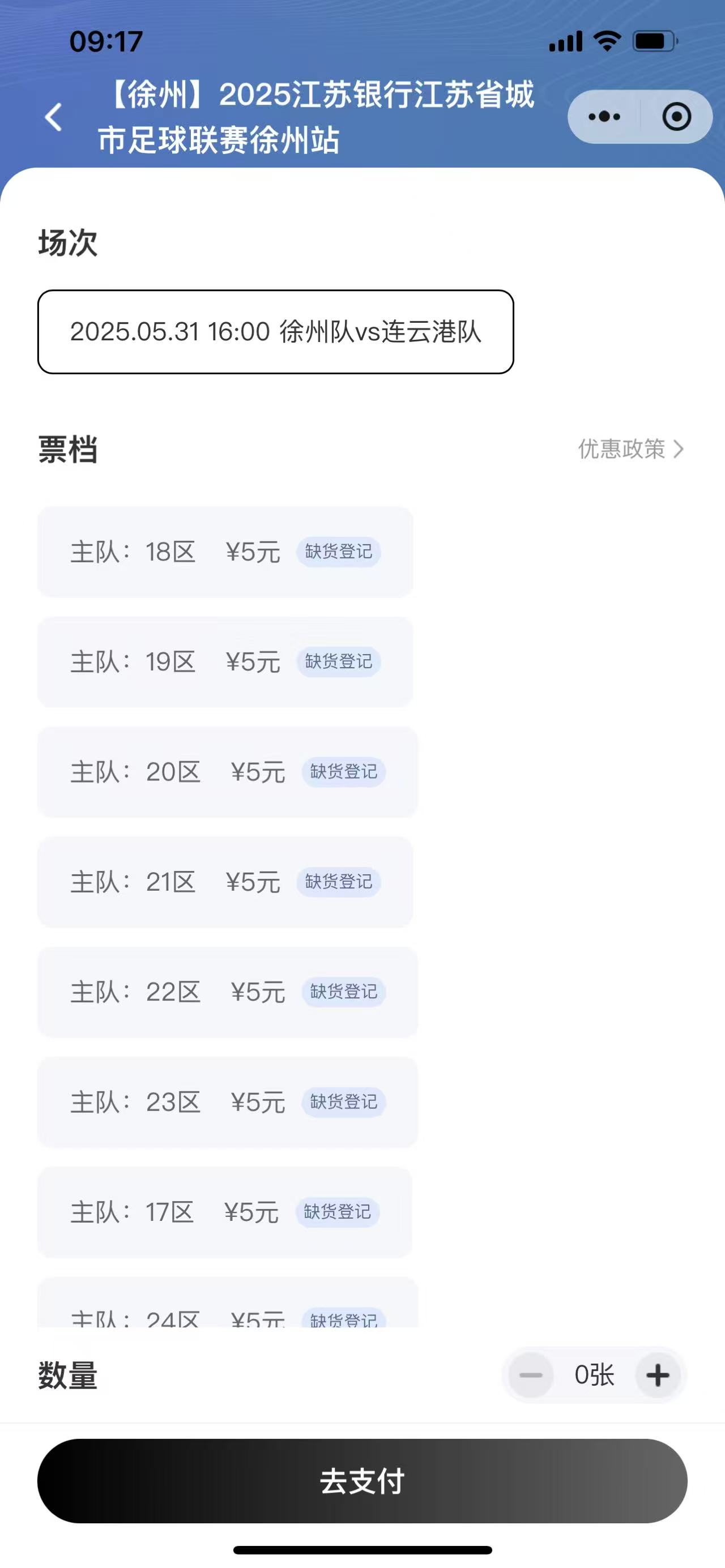Select the 主队：22区 ticket option

click(x=228, y=992)
